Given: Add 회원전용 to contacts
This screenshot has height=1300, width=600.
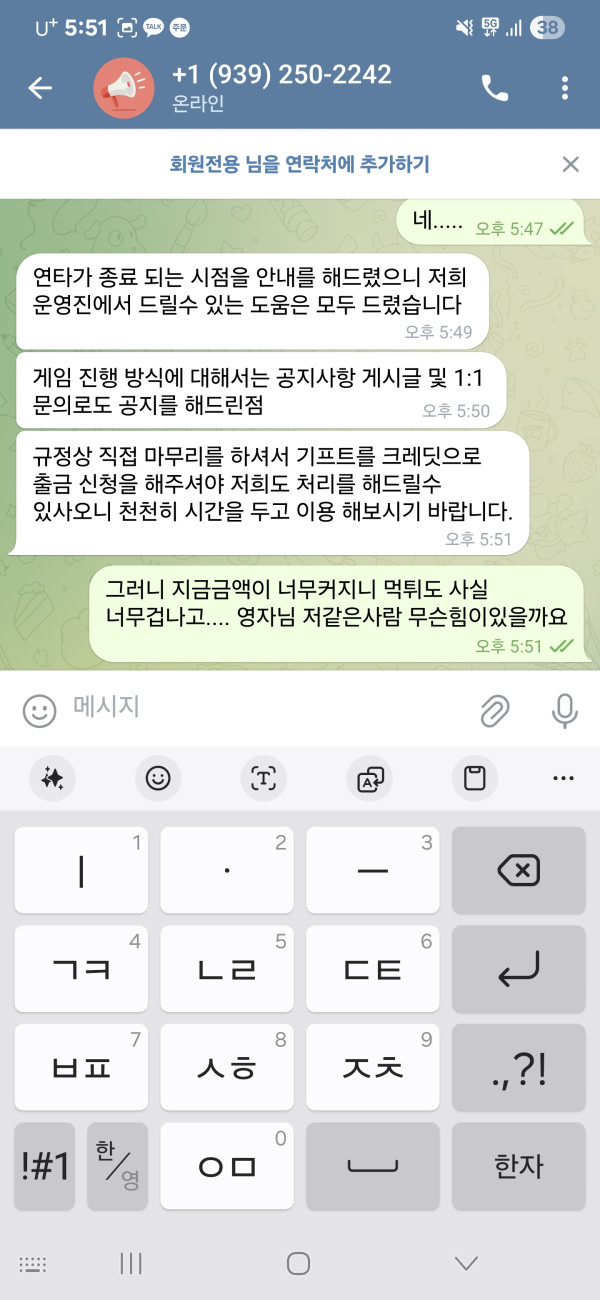Looking at the screenshot, I should coord(300,164).
